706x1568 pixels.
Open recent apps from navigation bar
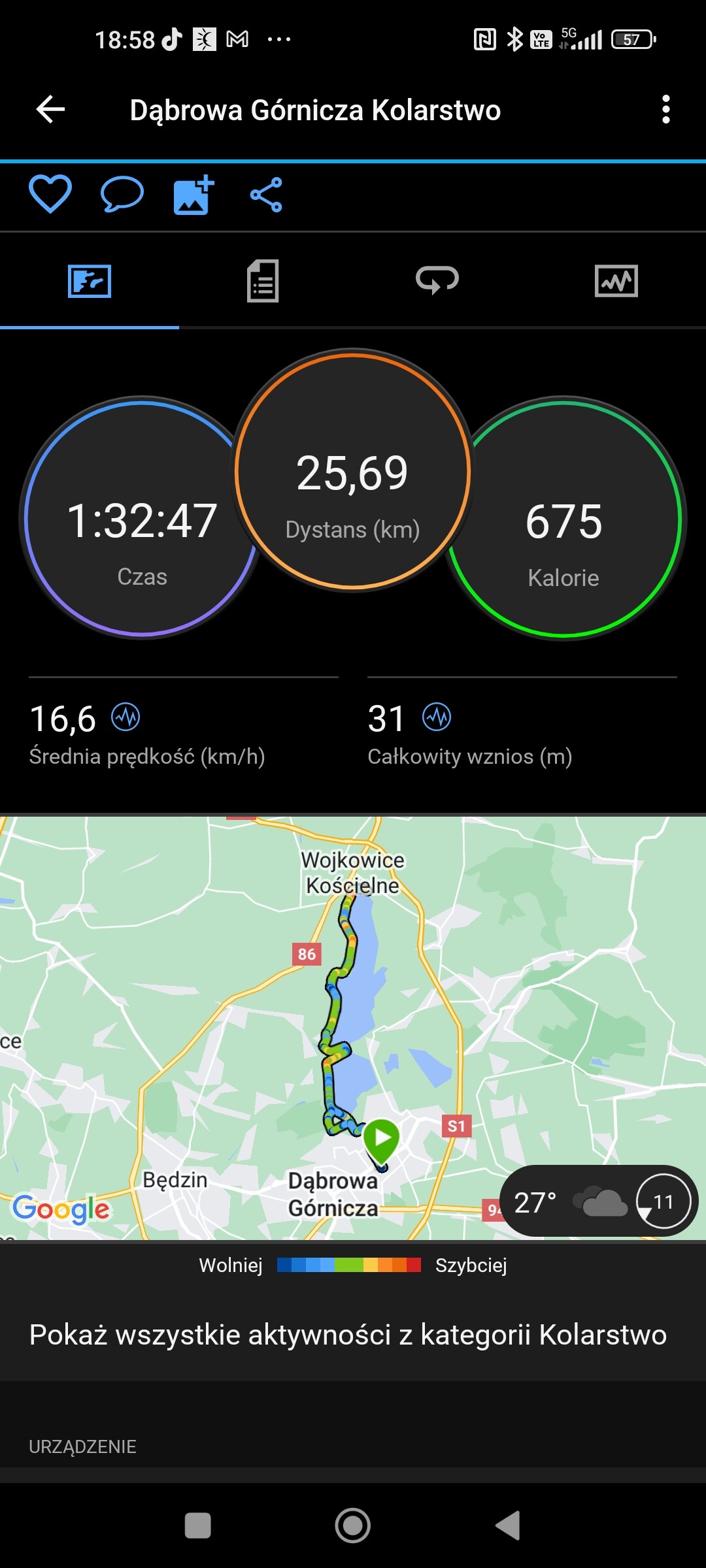click(x=198, y=1526)
